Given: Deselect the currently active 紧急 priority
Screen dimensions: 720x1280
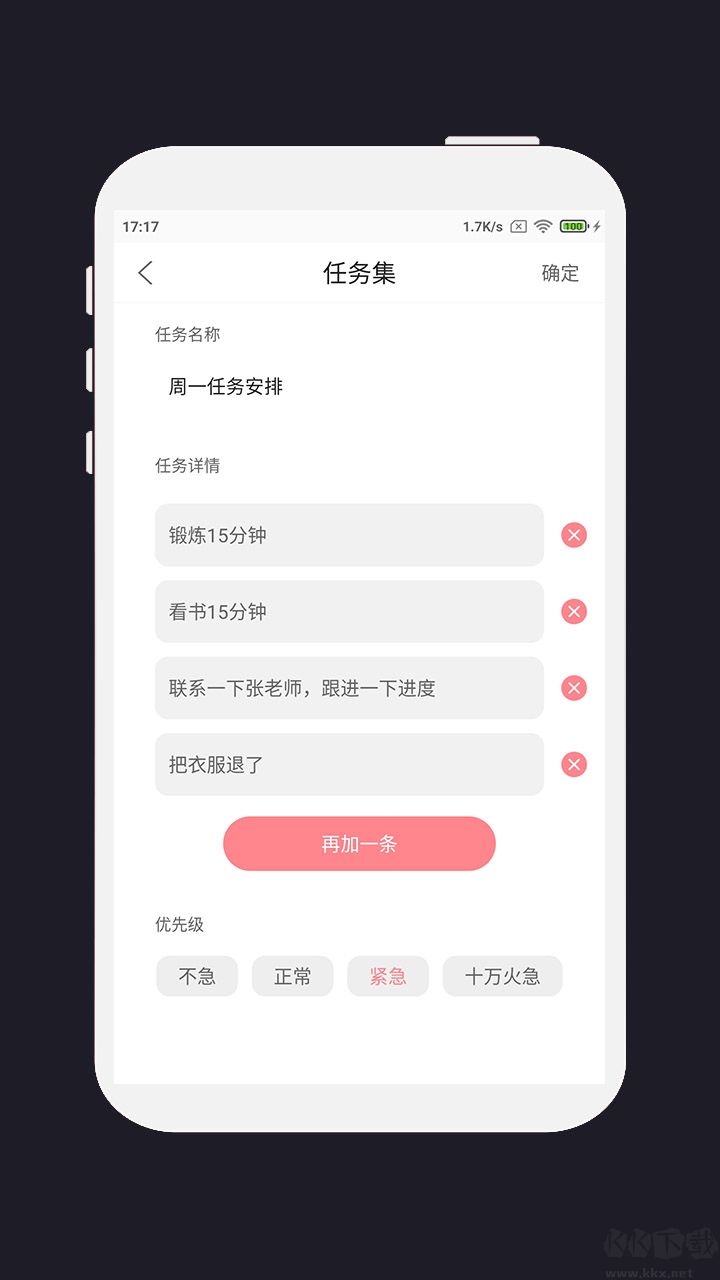Looking at the screenshot, I should [387, 976].
